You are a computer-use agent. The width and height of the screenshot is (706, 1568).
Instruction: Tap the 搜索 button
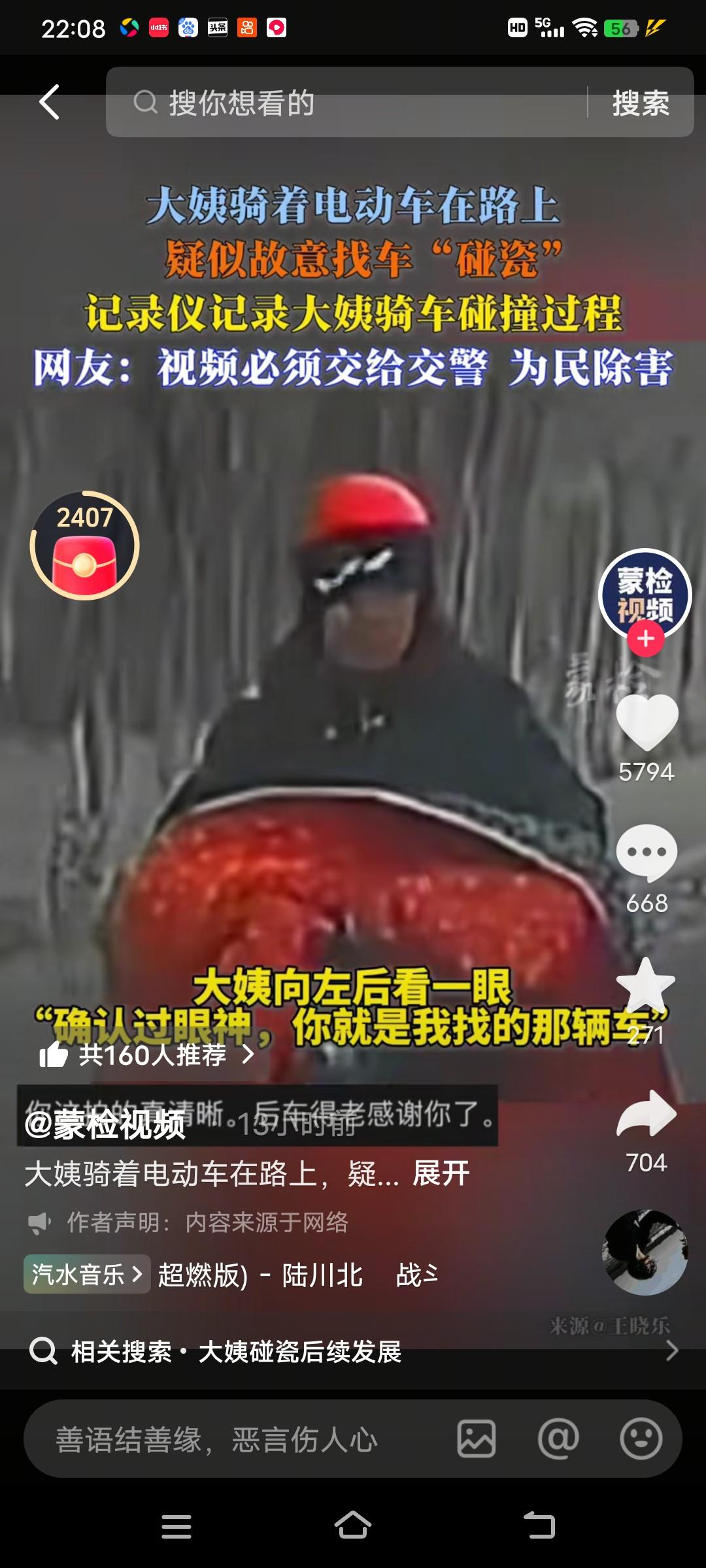641,103
